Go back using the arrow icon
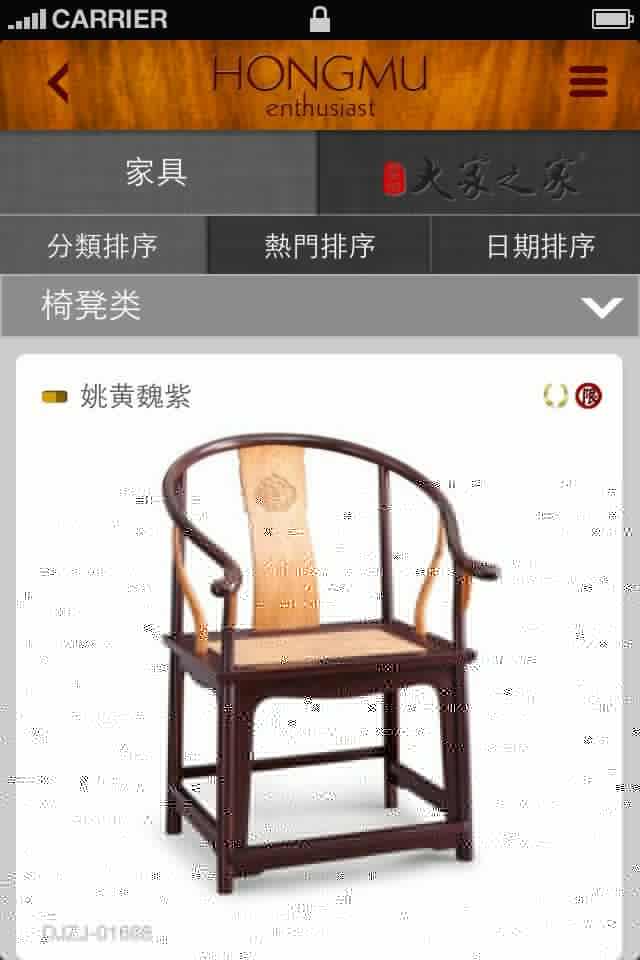The height and width of the screenshot is (960, 640). [58, 83]
